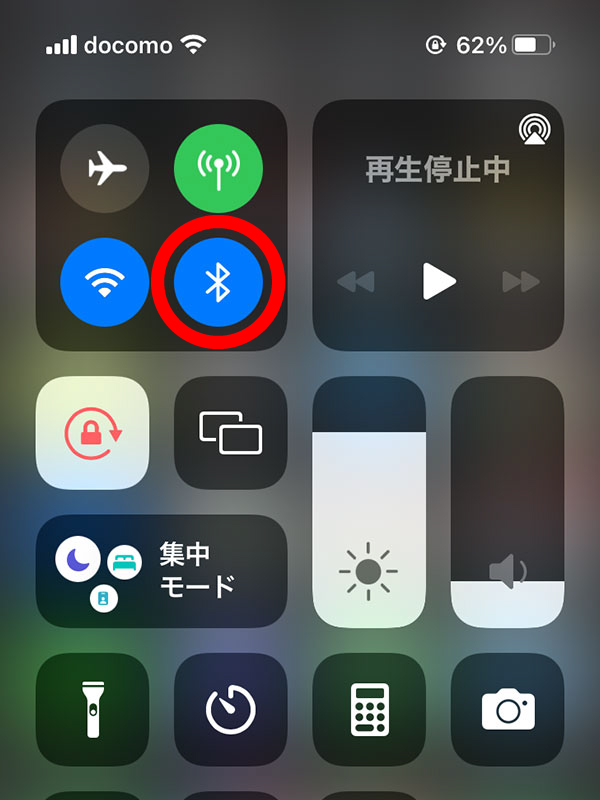Viewport: 600px width, 800px height.
Task: Play the paused media
Action: coord(438,282)
